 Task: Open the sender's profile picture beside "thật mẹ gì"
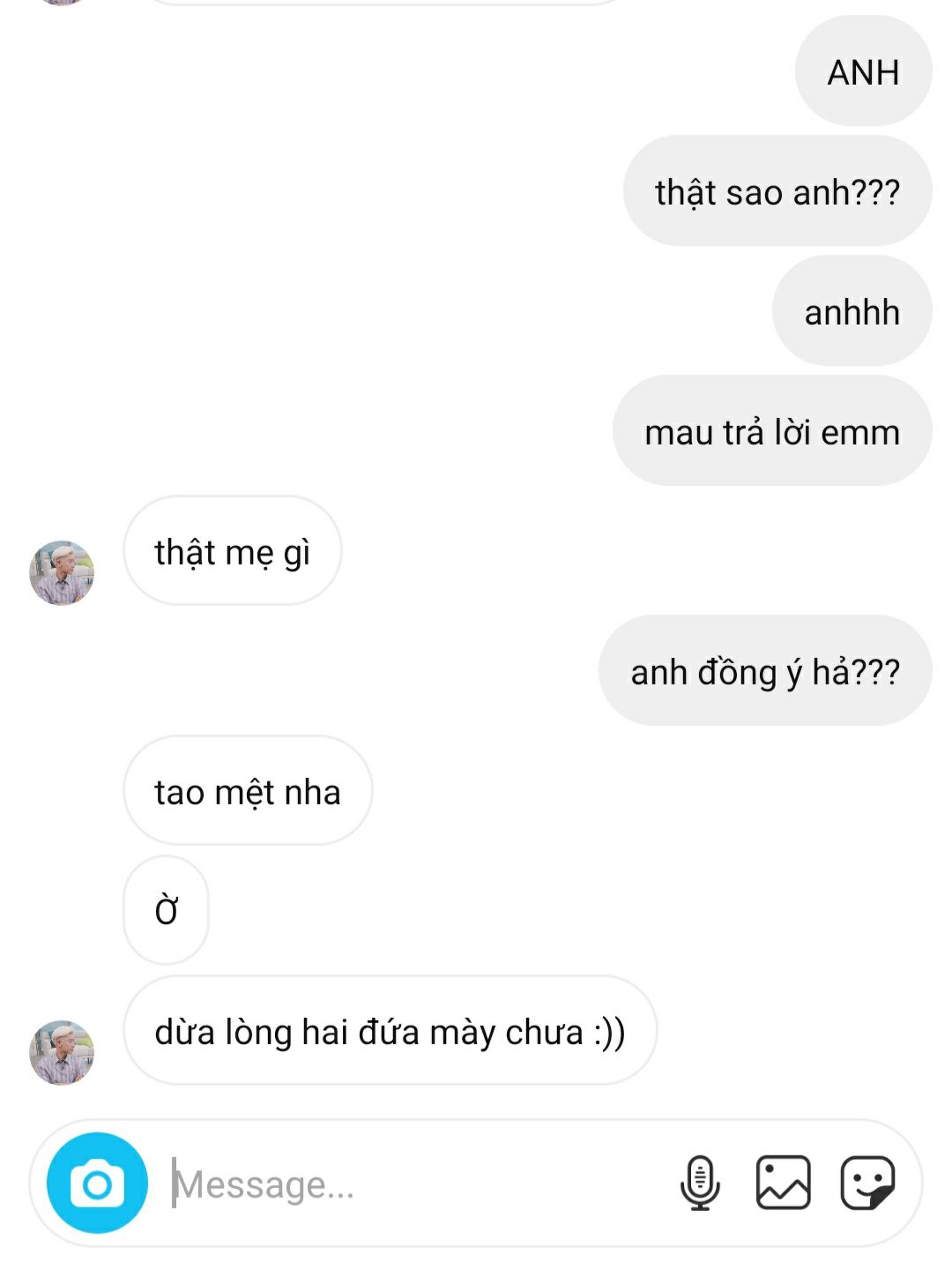pos(62,573)
